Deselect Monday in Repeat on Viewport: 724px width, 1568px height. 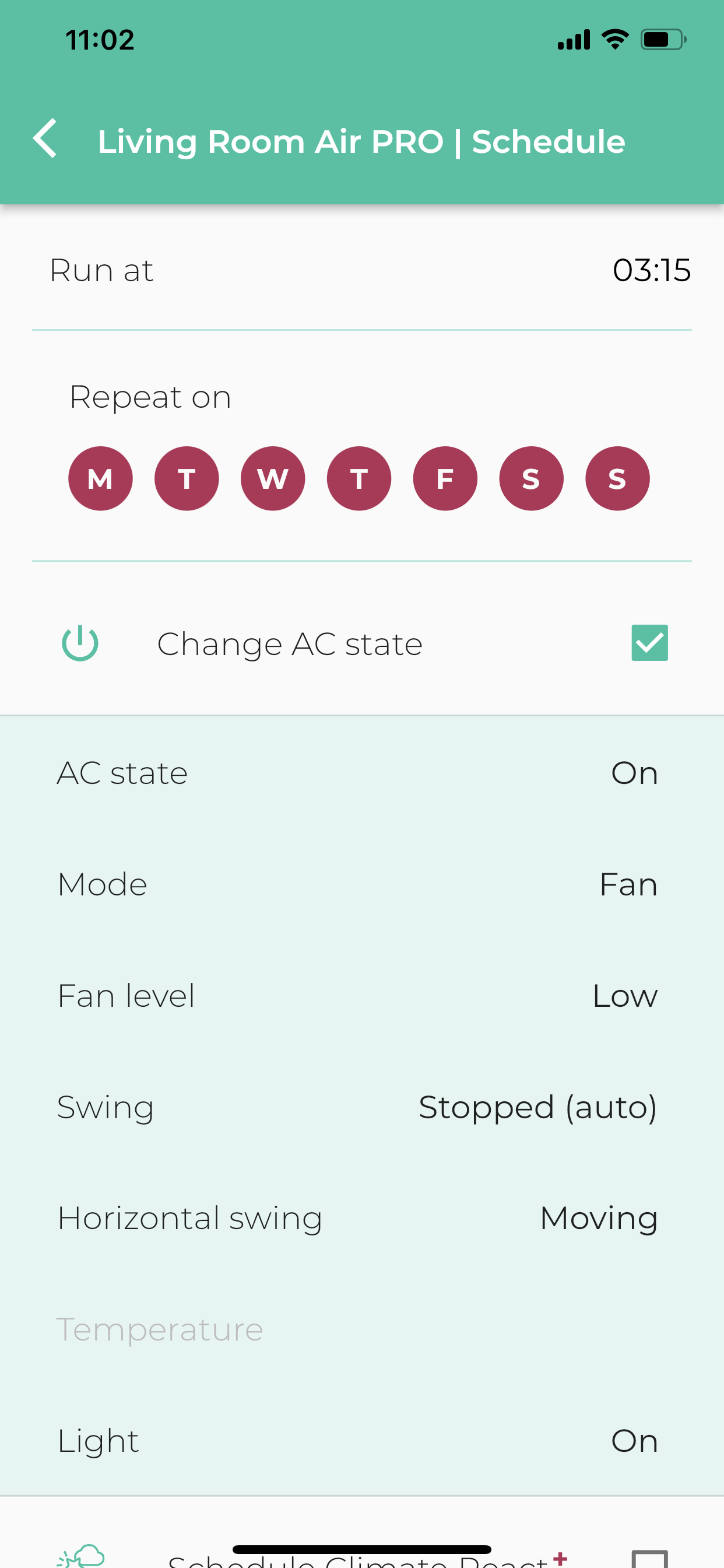click(x=100, y=478)
